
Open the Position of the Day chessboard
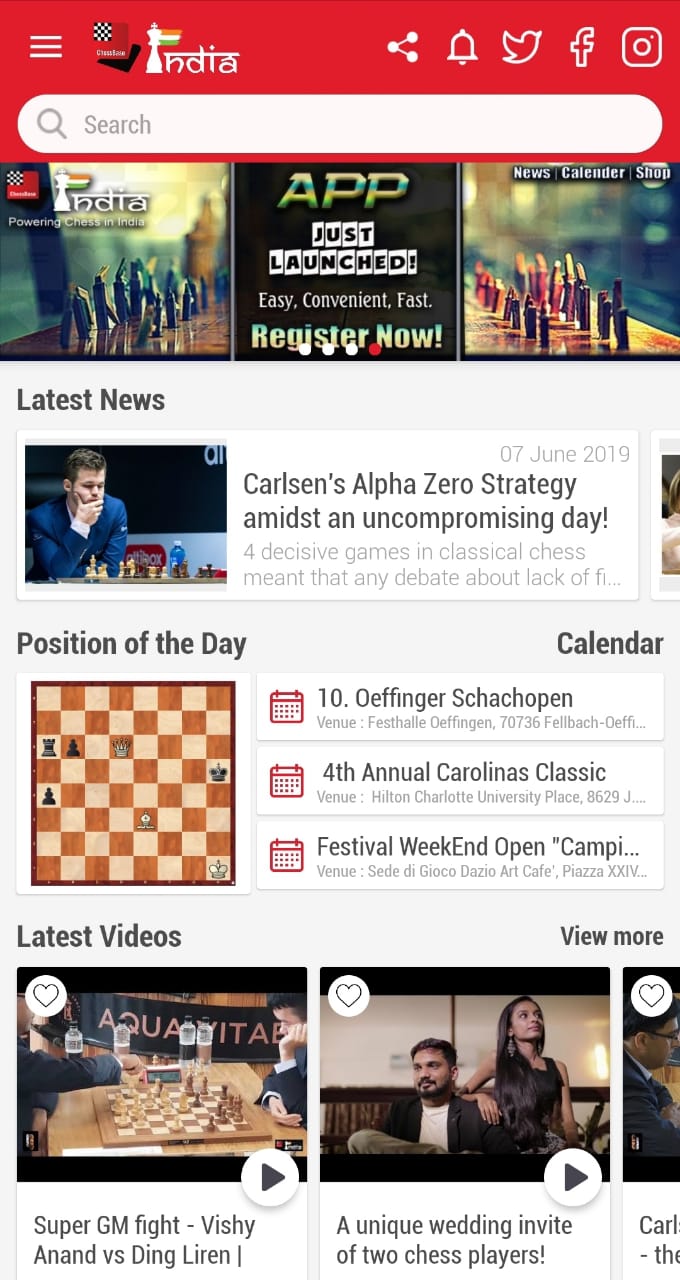(133, 784)
